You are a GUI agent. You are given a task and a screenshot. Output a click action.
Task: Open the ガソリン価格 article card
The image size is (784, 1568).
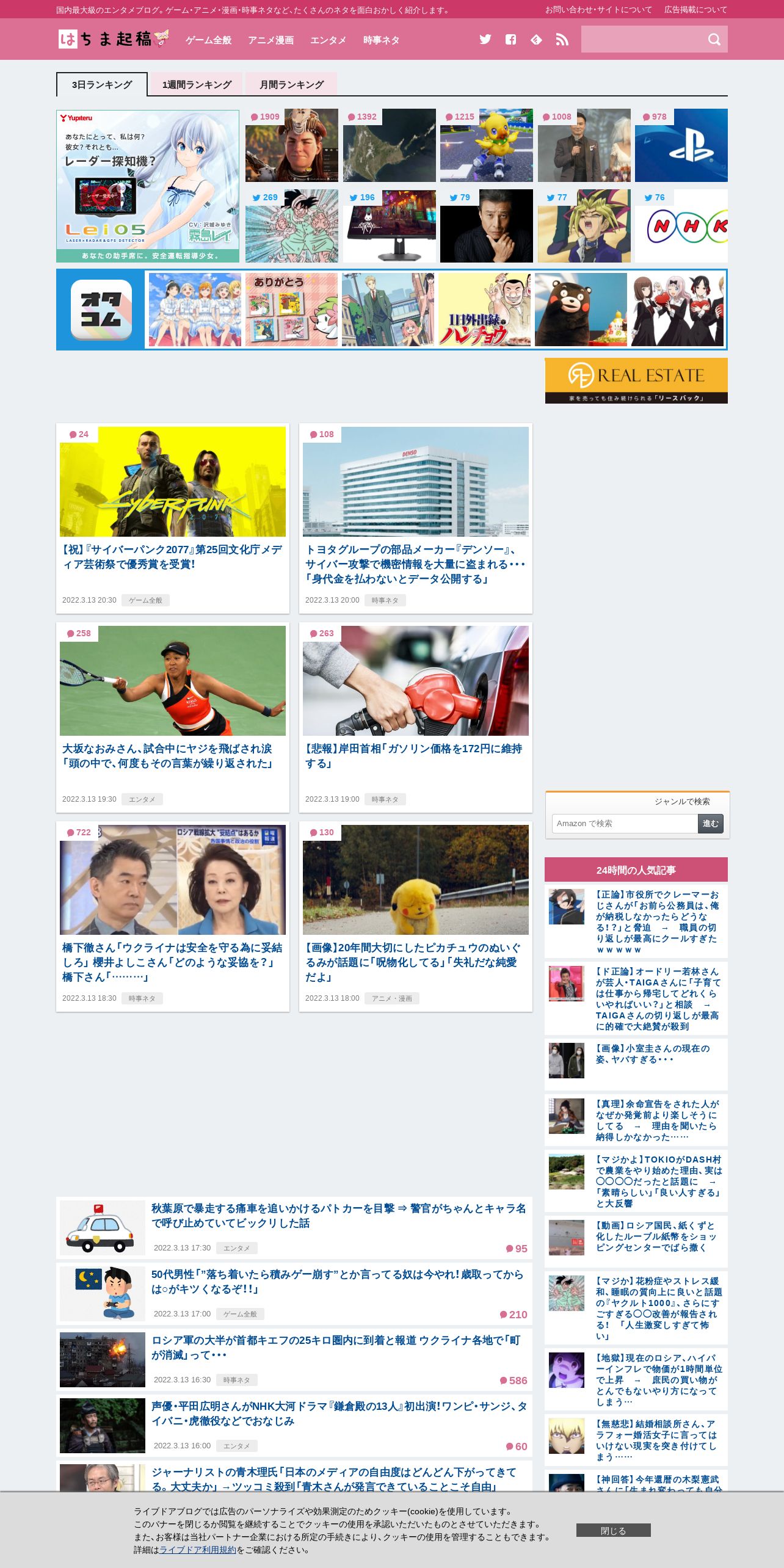coord(414,755)
